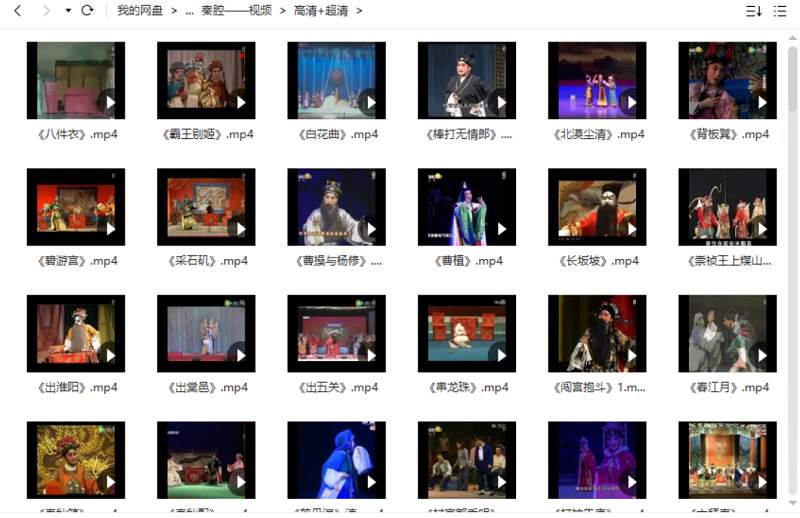
Task: Open the 秦腔——视频 folder in breadcrumb
Action: pyautogui.click(x=237, y=11)
